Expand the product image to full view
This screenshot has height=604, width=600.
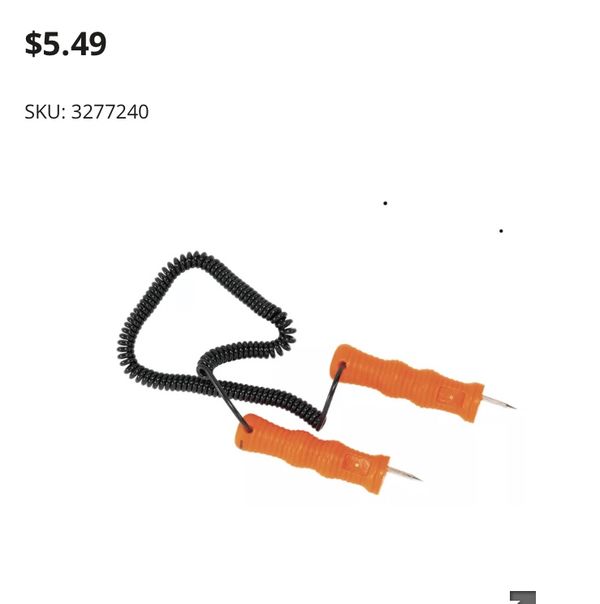coord(523,597)
